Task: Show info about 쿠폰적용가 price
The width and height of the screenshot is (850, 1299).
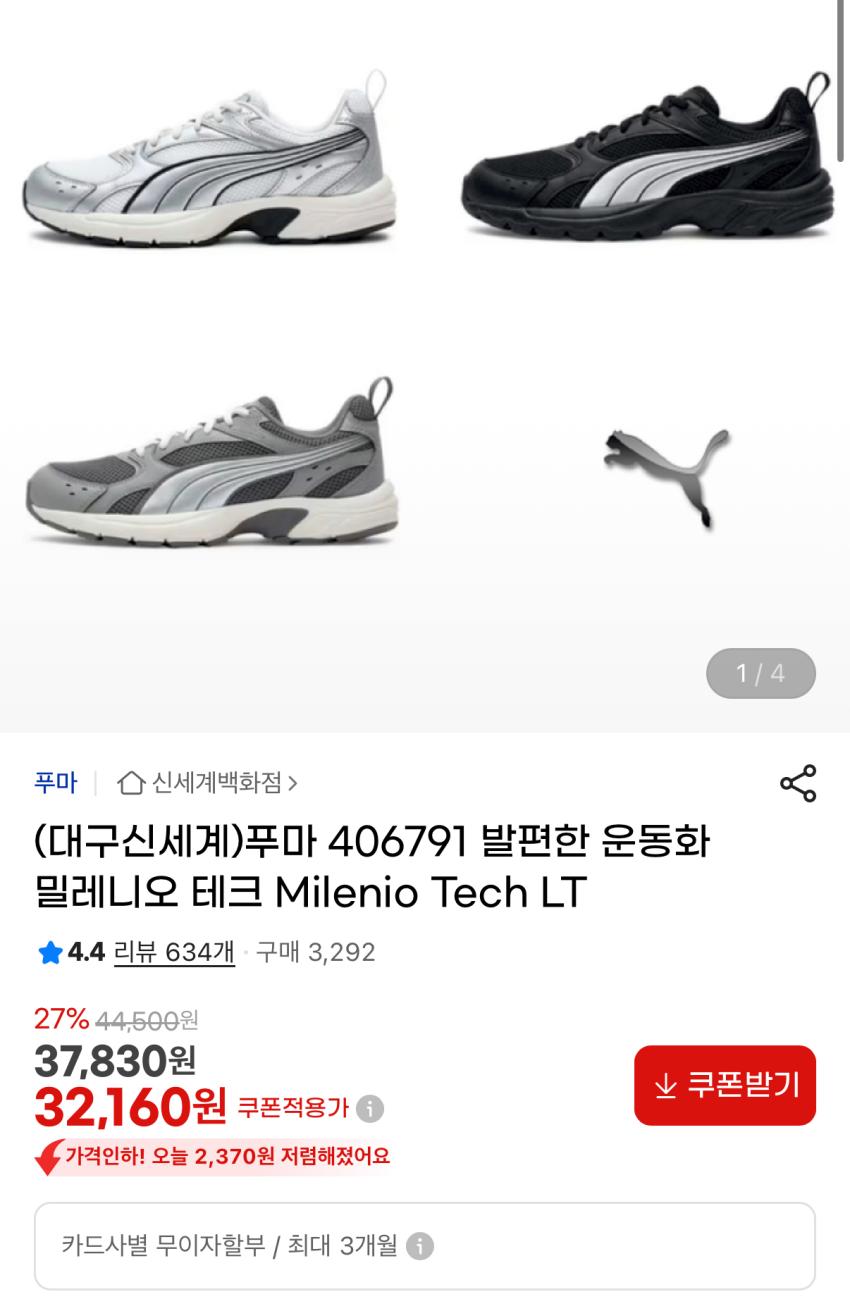Action: tap(370, 1108)
